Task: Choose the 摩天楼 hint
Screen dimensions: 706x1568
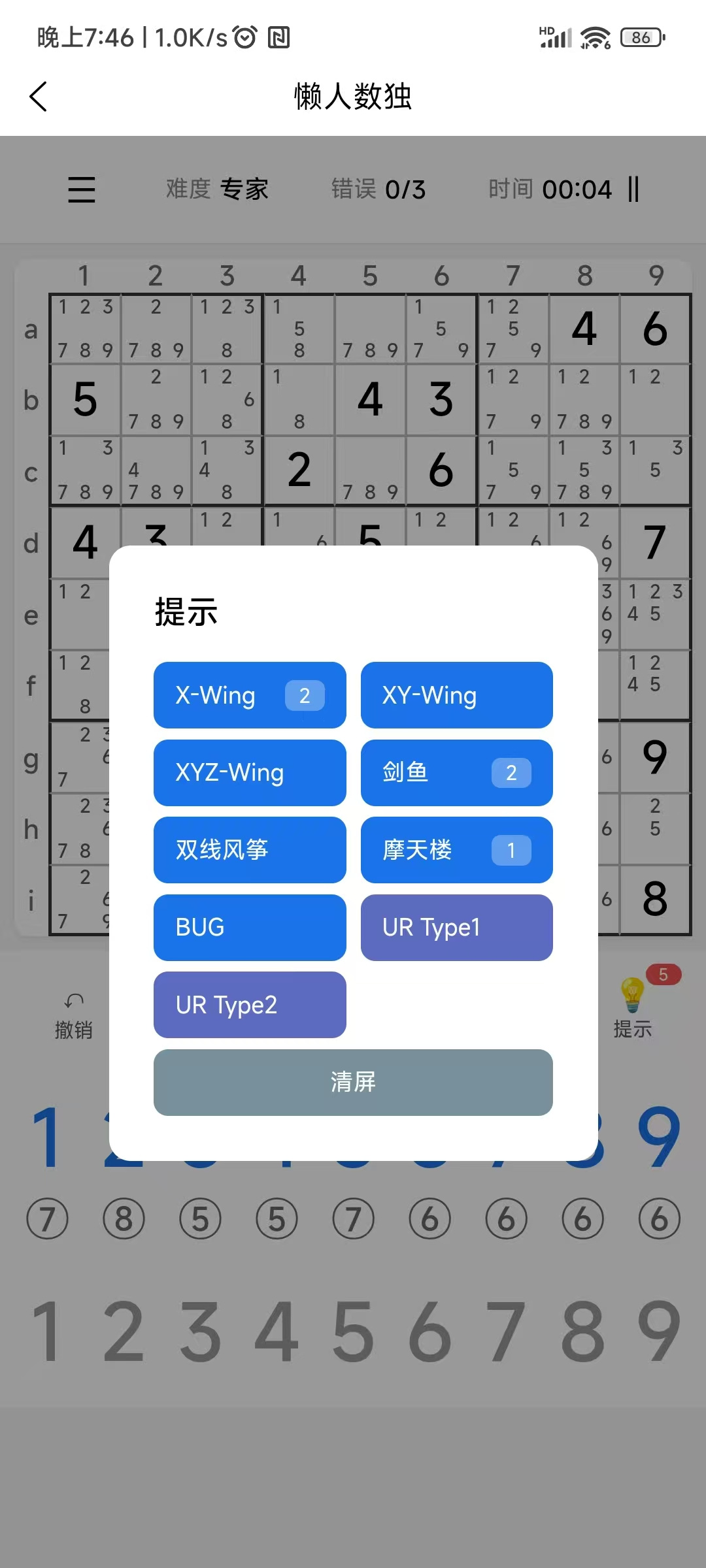Action: point(456,850)
